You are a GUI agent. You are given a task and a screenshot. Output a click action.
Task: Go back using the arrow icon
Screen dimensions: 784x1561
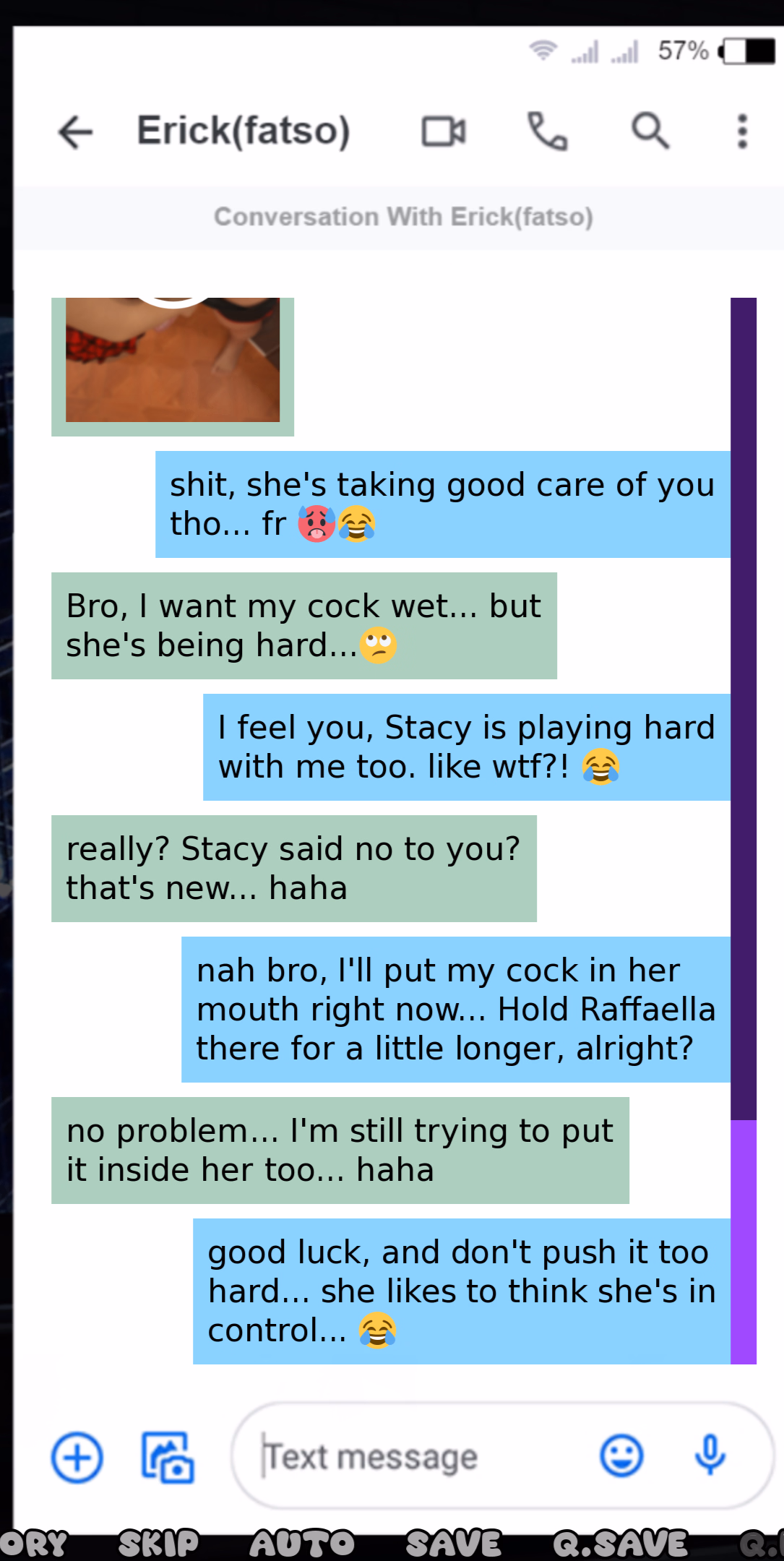(75, 132)
